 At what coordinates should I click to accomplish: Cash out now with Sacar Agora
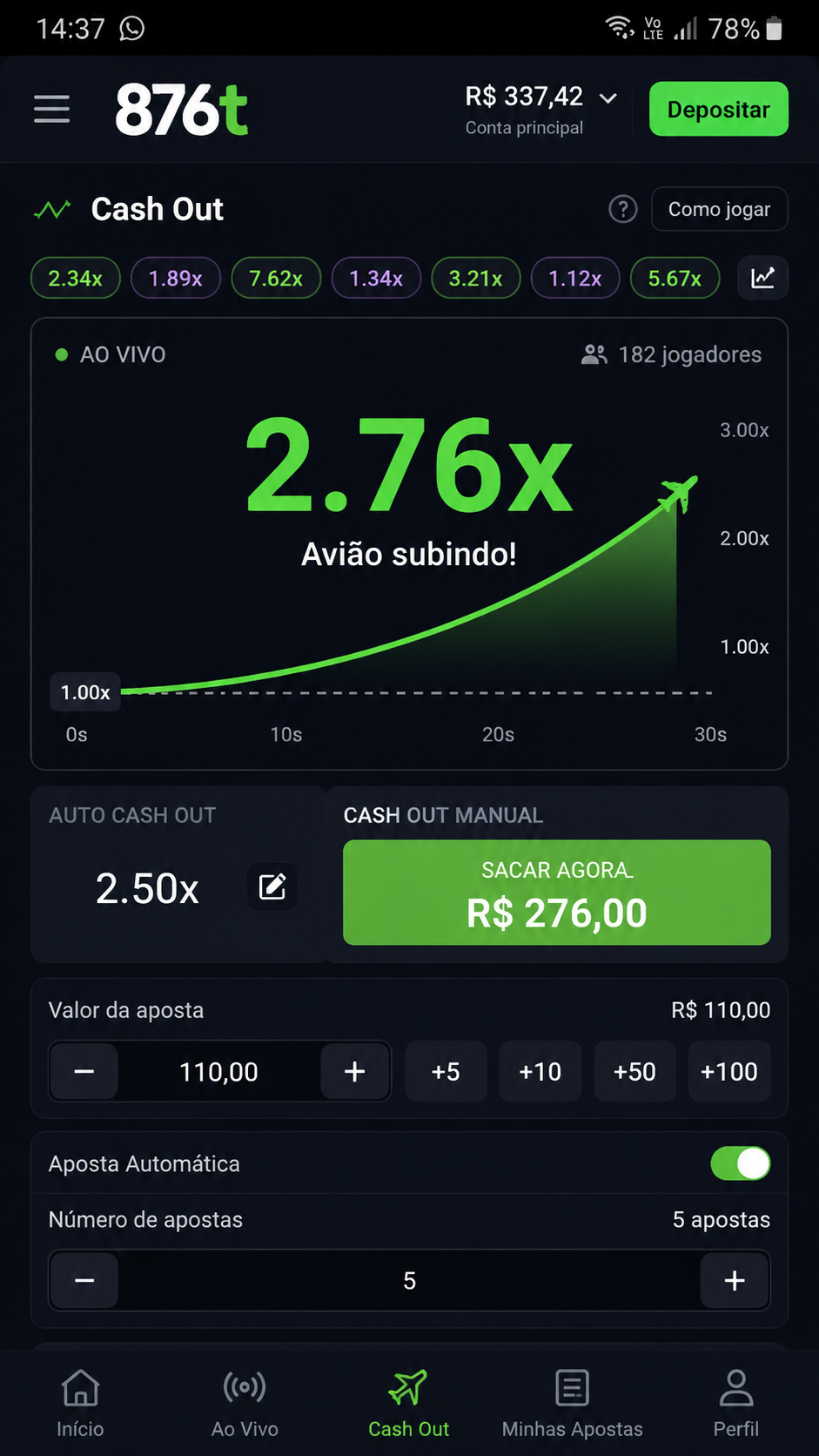[x=557, y=893]
